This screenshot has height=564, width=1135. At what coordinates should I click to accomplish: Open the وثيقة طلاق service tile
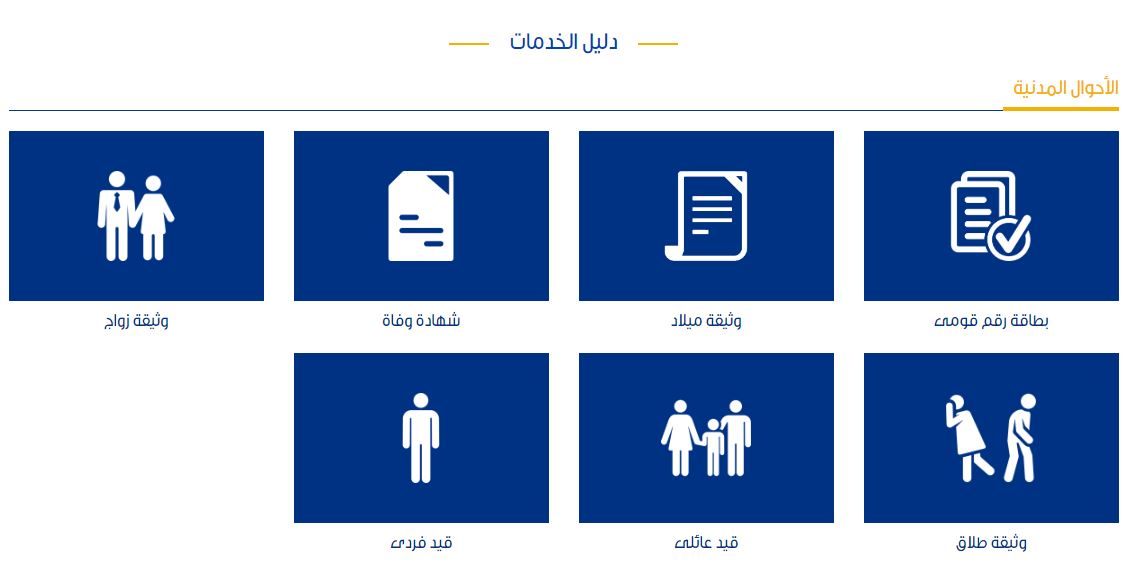(991, 438)
